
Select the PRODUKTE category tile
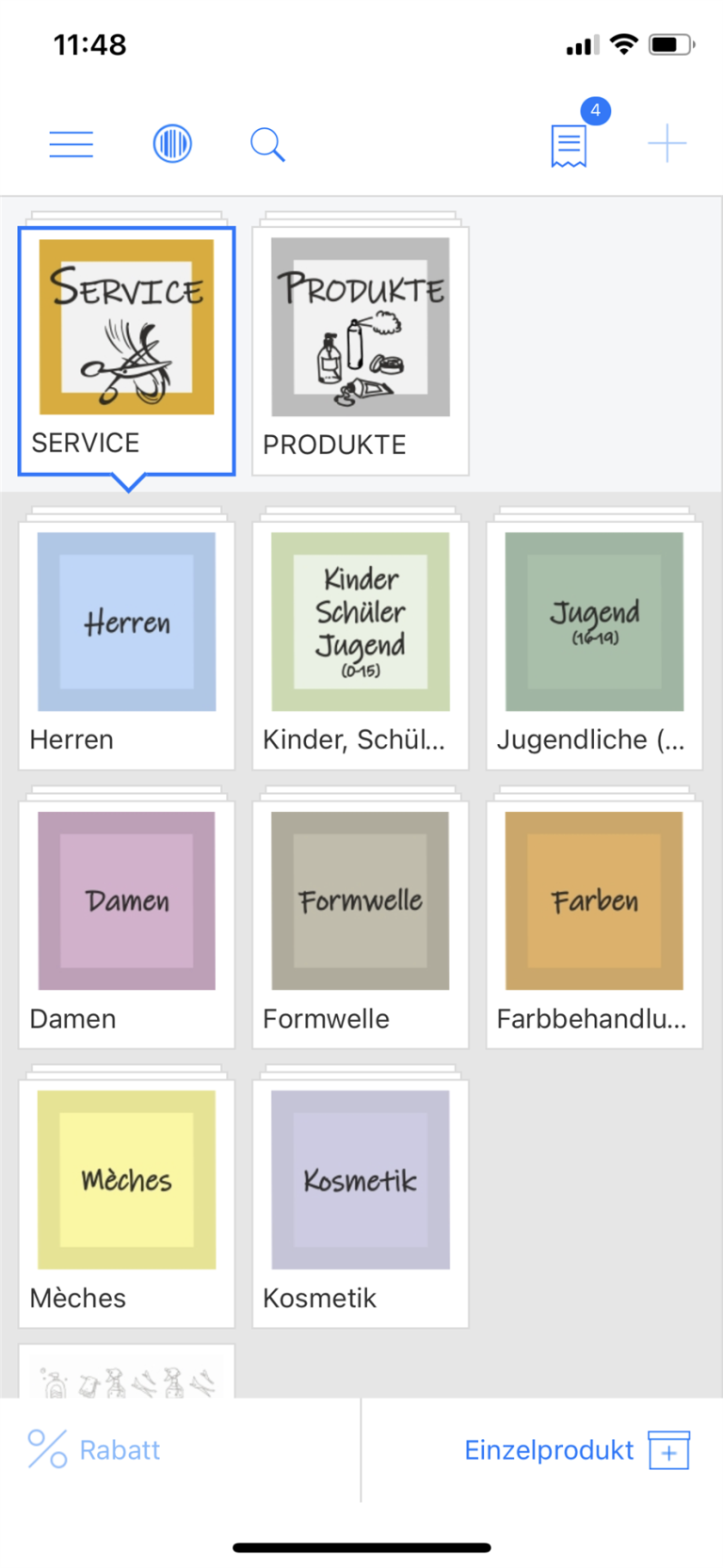[x=361, y=350]
